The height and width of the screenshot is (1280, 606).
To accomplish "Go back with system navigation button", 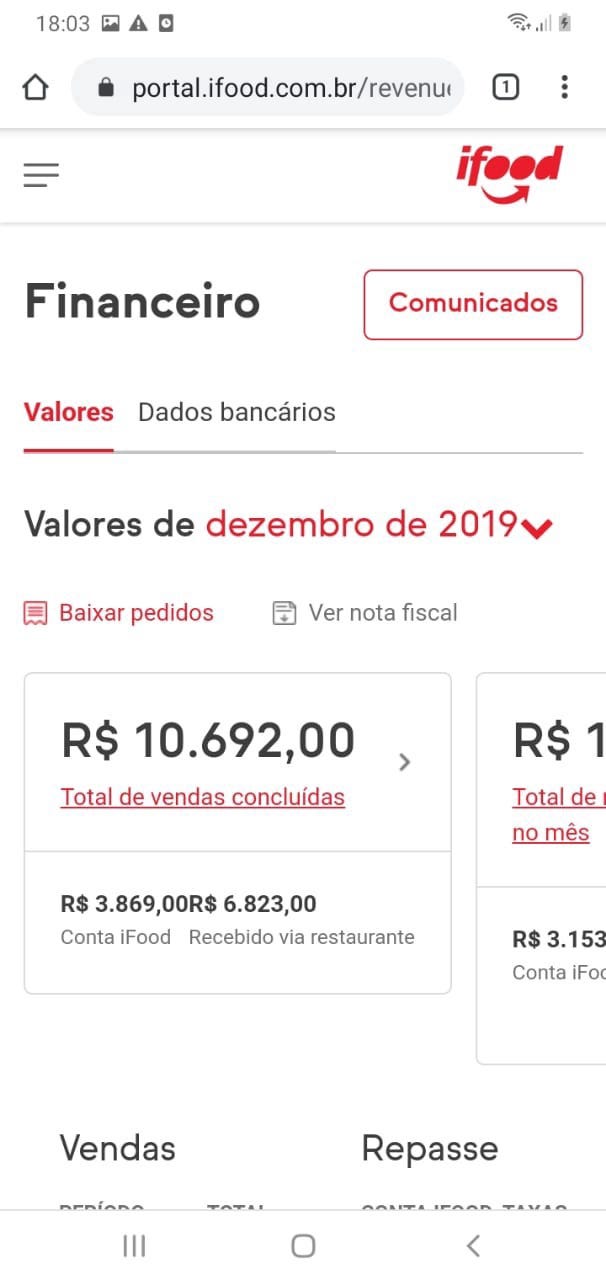I will click(473, 1245).
